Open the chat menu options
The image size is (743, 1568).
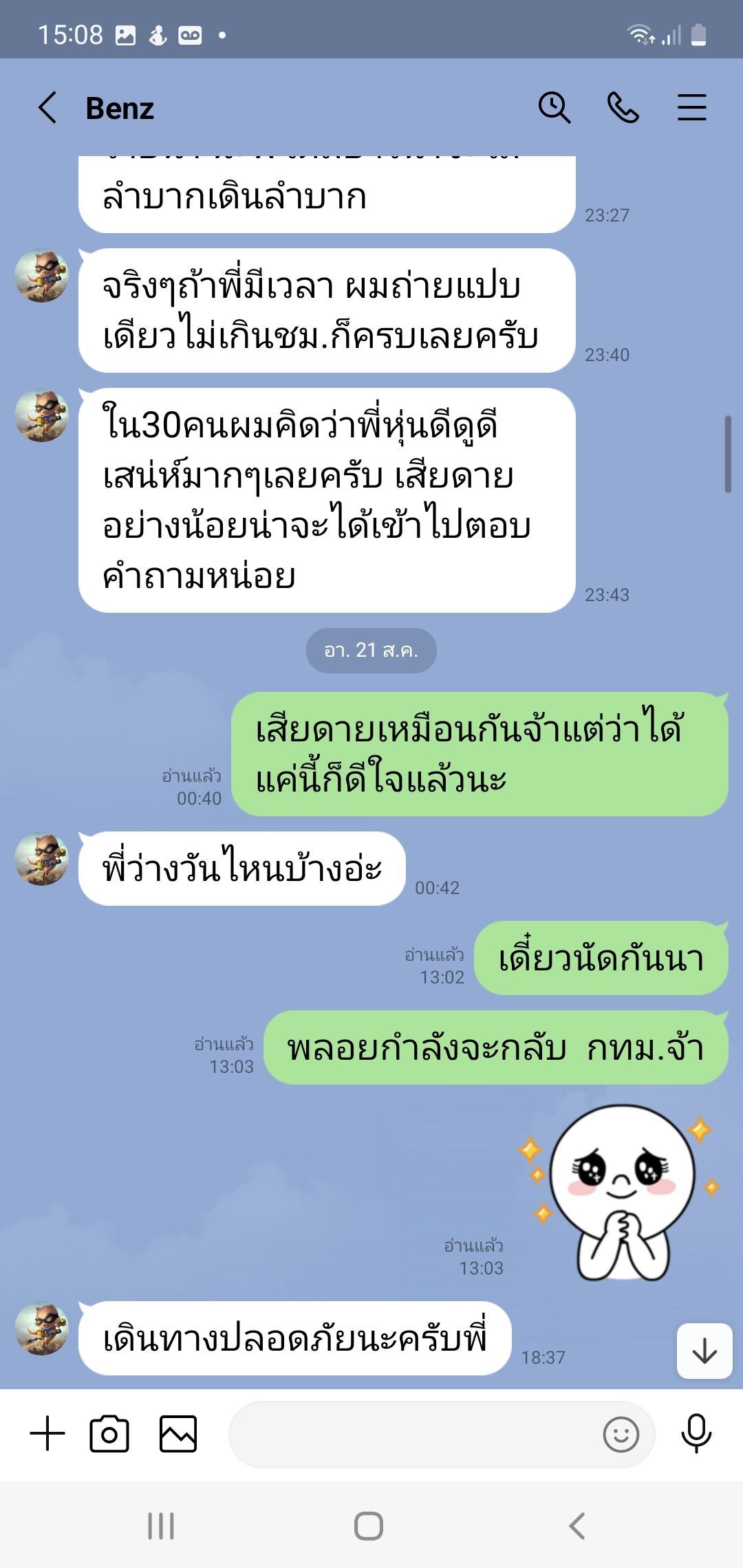tap(691, 108)
